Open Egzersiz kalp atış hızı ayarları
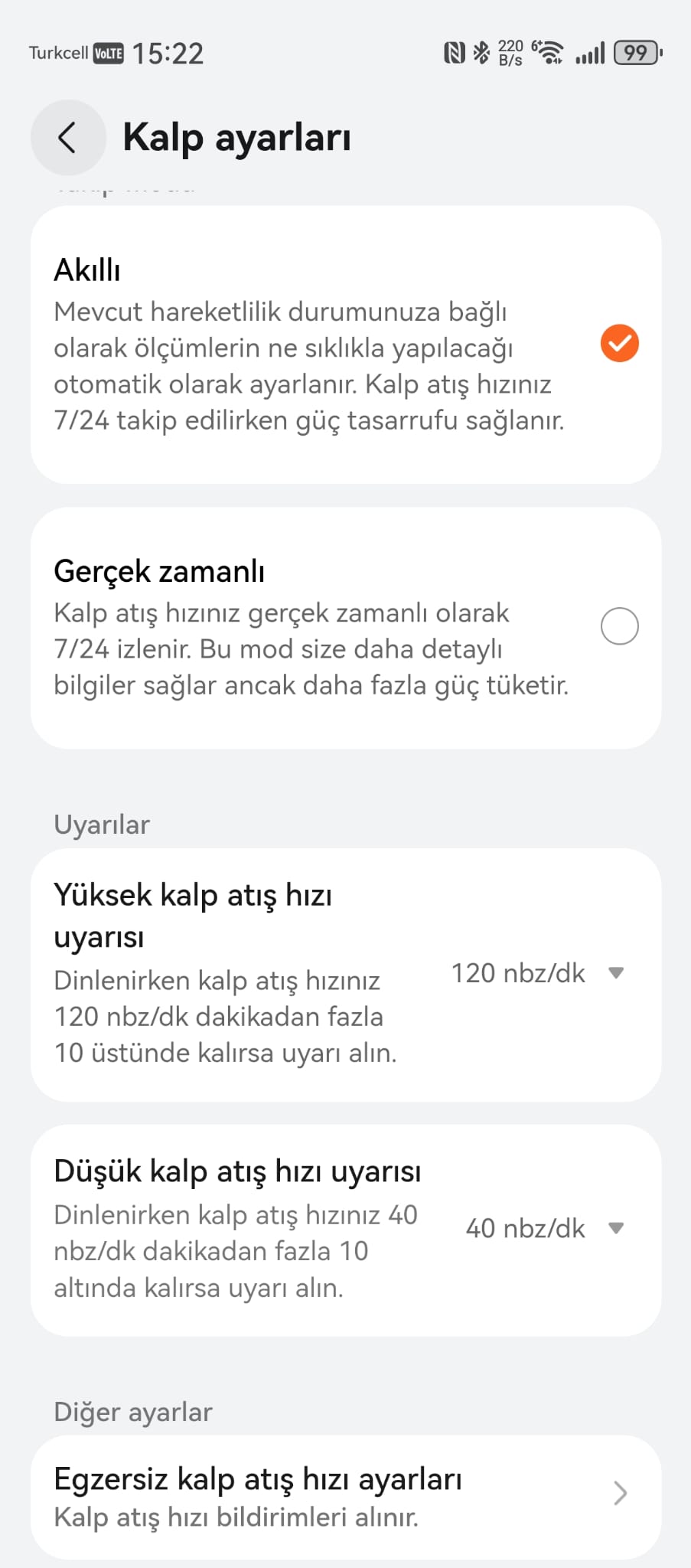The width and height of the screenshot is (691, 1568). tap(346, 1497)
